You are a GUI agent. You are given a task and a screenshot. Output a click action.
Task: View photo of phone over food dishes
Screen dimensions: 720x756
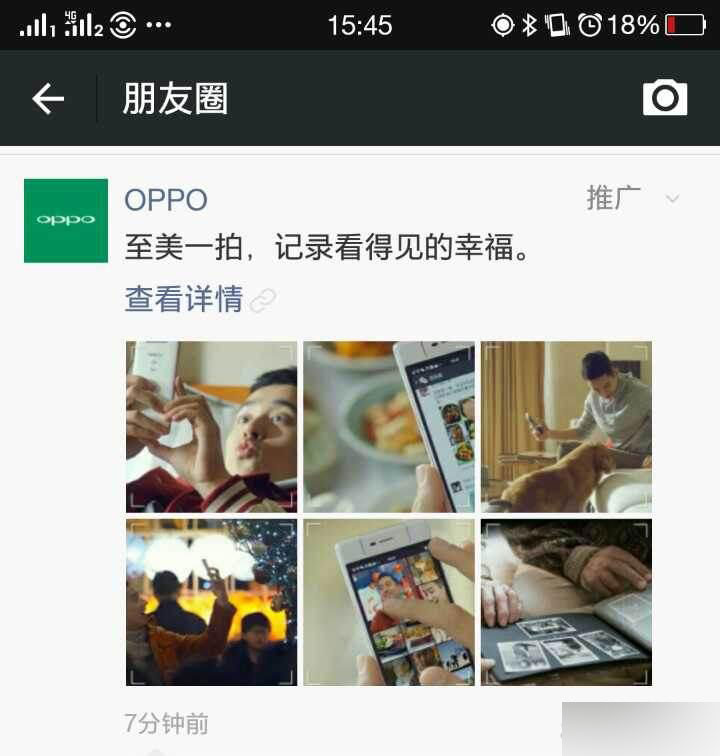[x=389, y=426]
